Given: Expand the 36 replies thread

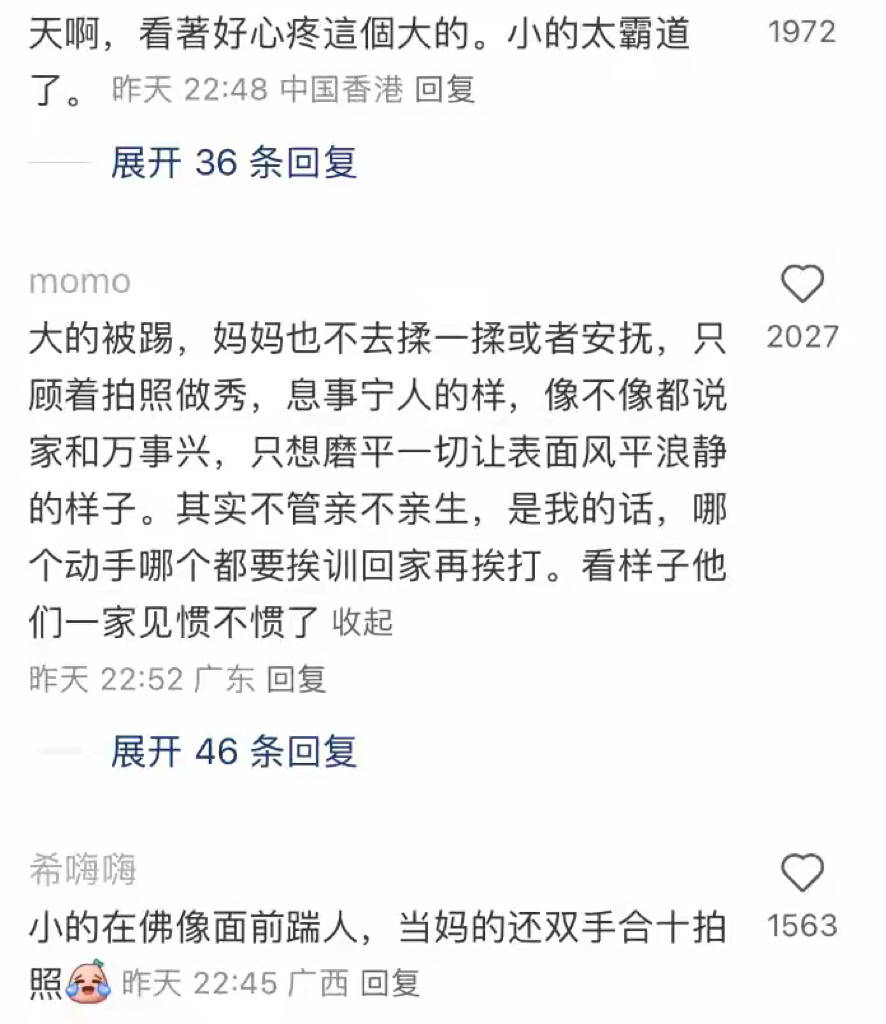Looking at the screenshot, I should point(233,162).
